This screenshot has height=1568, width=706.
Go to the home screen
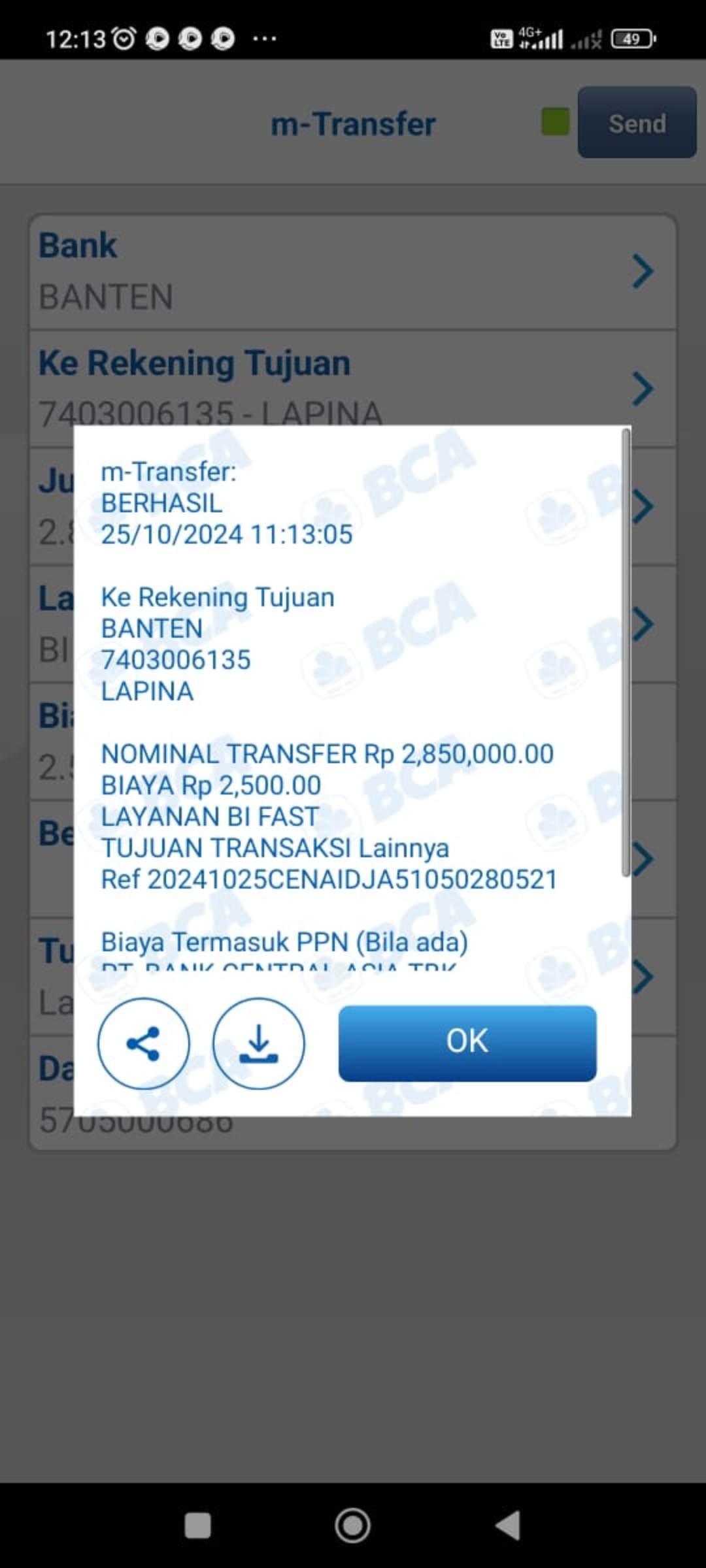352,1526
